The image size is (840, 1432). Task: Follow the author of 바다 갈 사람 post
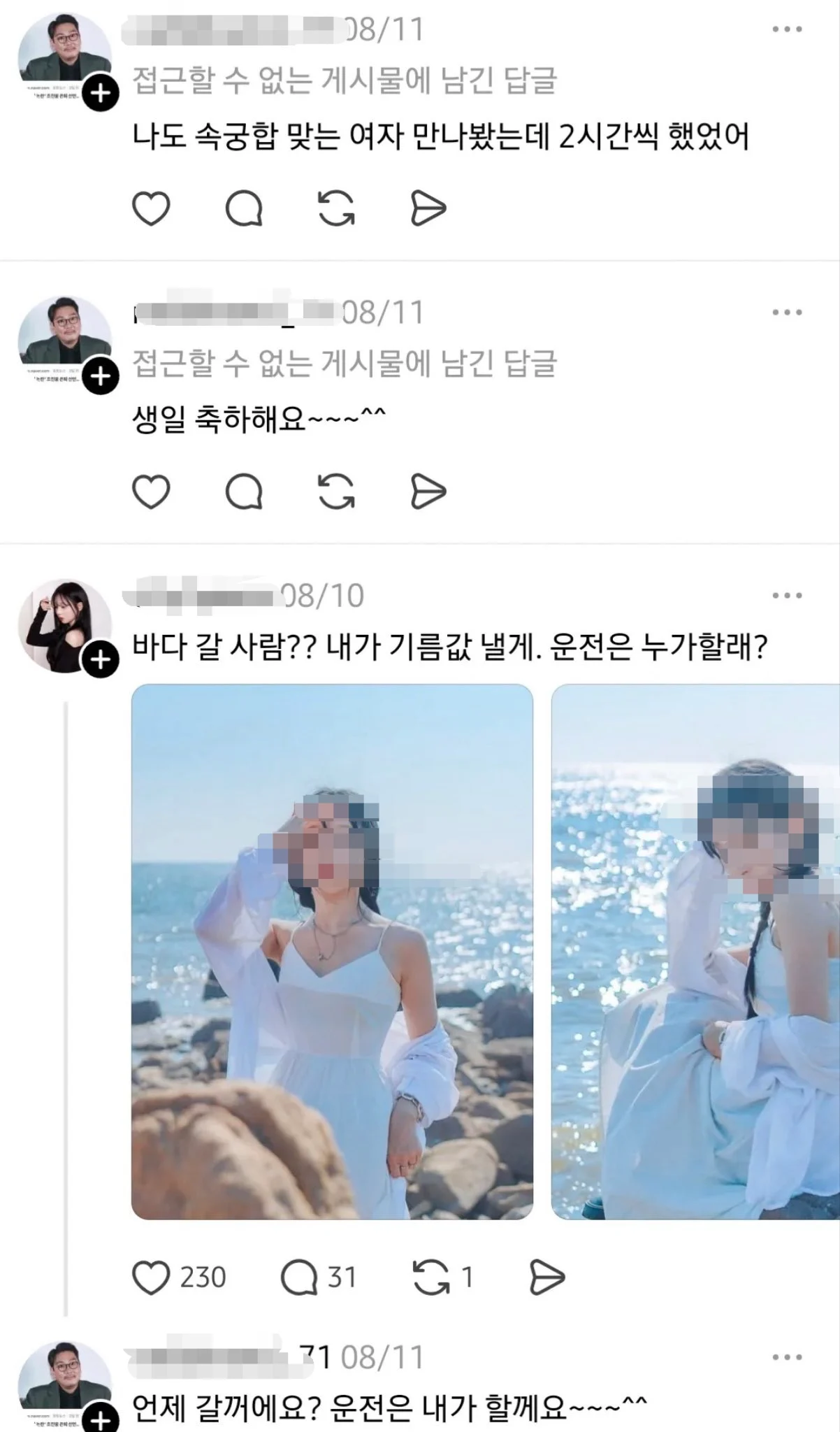tap(101, 659)
